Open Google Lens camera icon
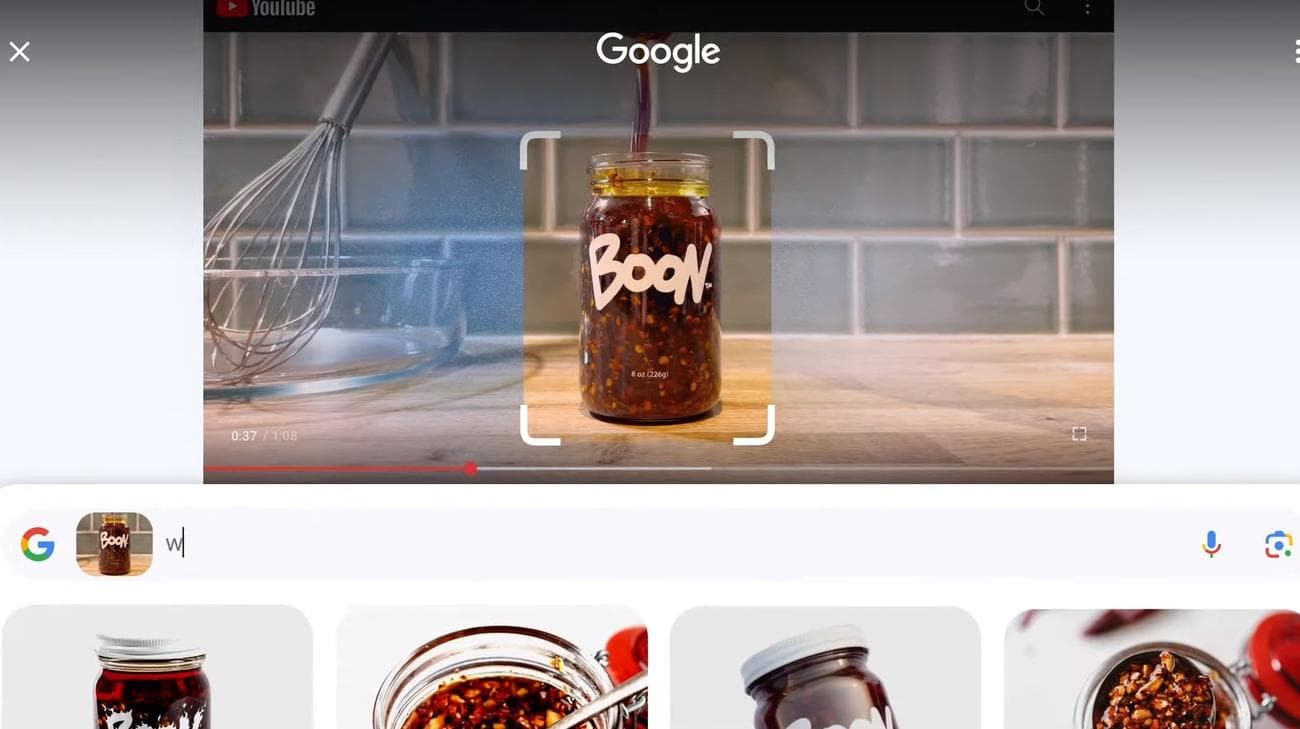 pyautogui.click(x=1277, y=544)
